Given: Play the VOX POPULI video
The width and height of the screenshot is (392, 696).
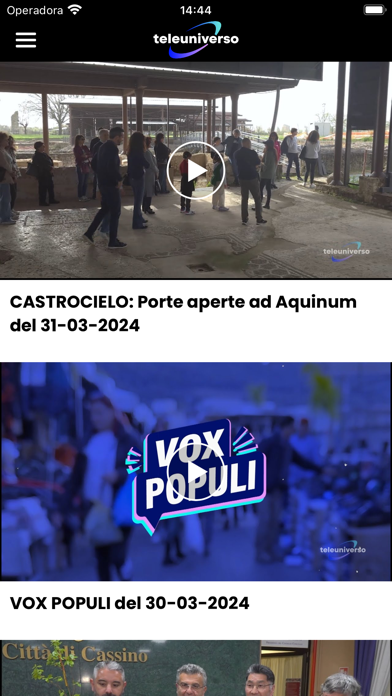Looking at the screenshot, I should tap(196, 472).
